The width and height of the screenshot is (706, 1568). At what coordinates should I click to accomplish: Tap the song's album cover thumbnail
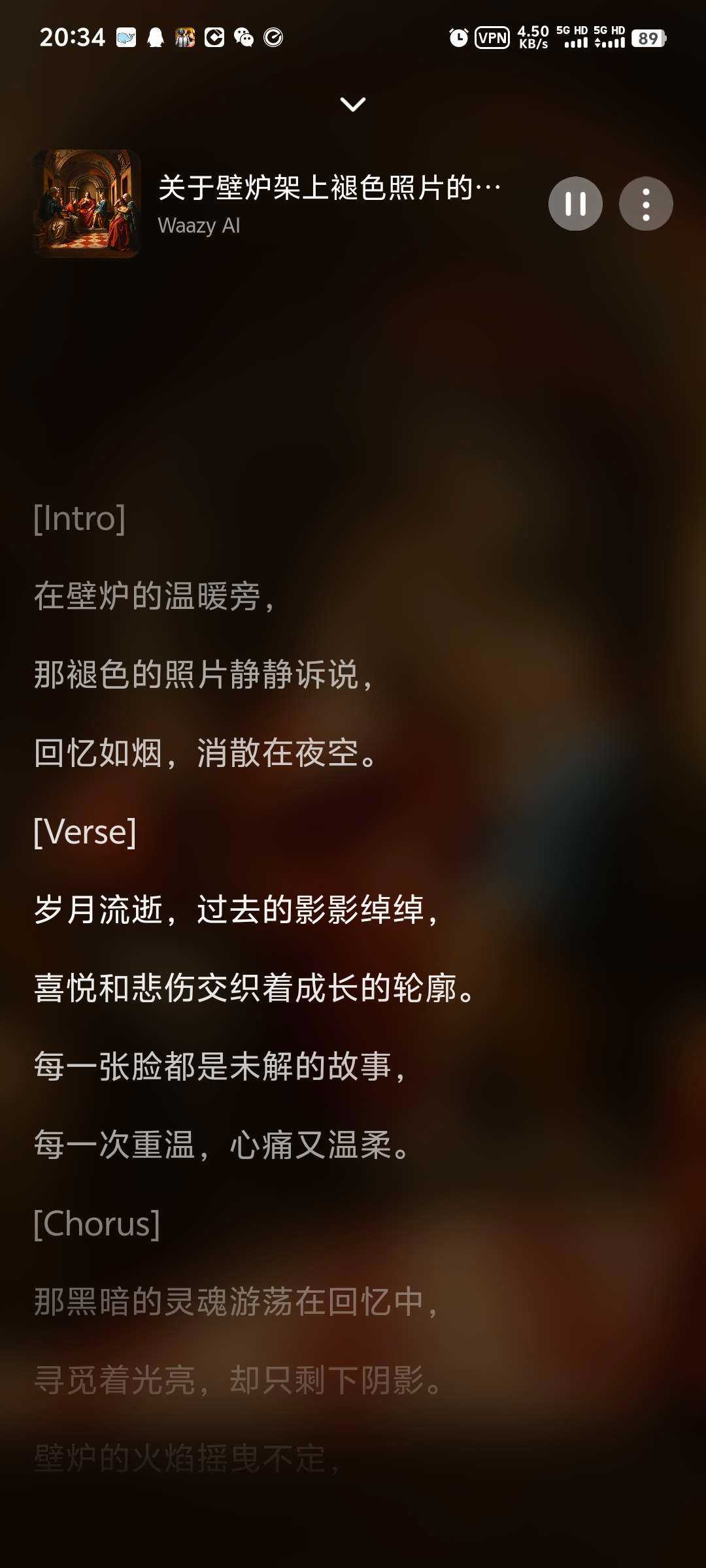pos(87,204)
